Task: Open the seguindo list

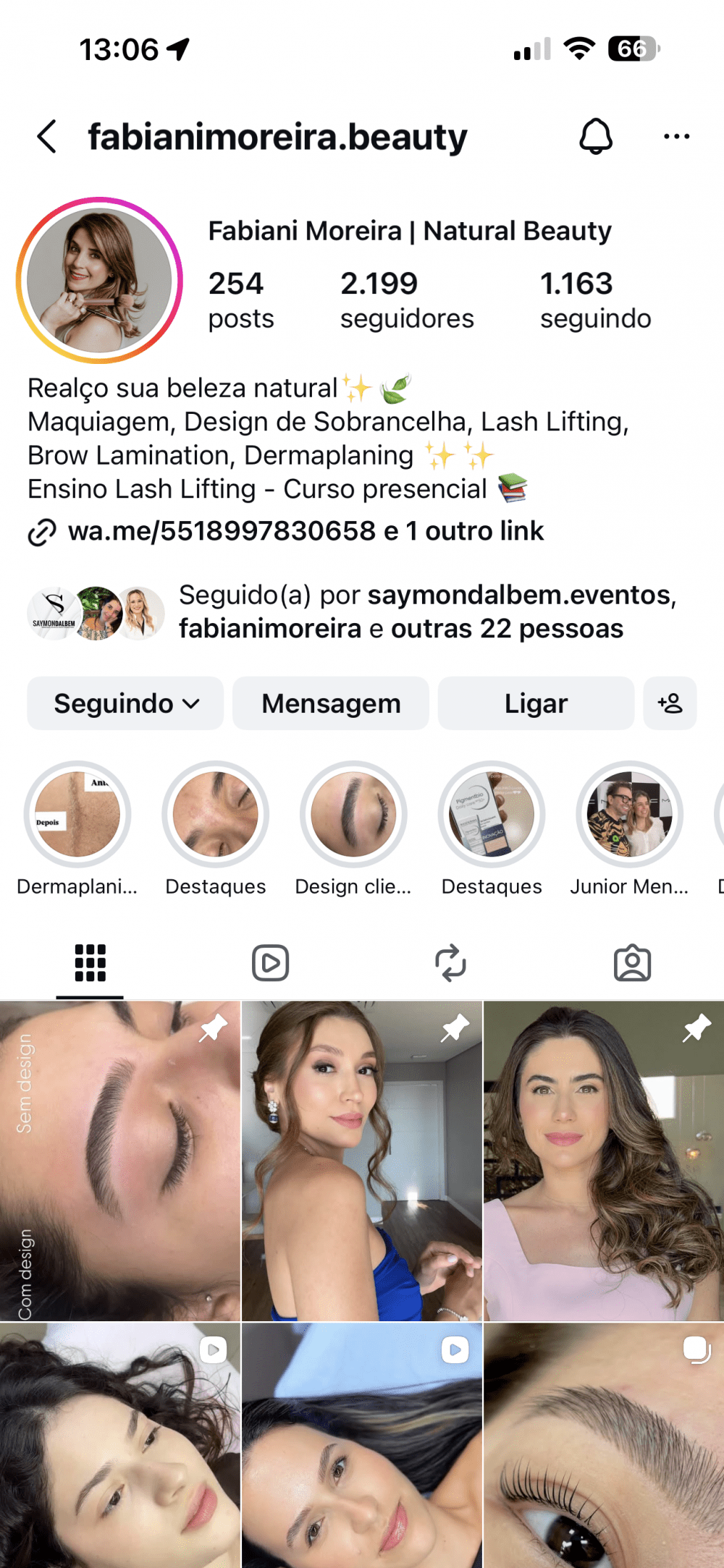Action: click(595, 300)
